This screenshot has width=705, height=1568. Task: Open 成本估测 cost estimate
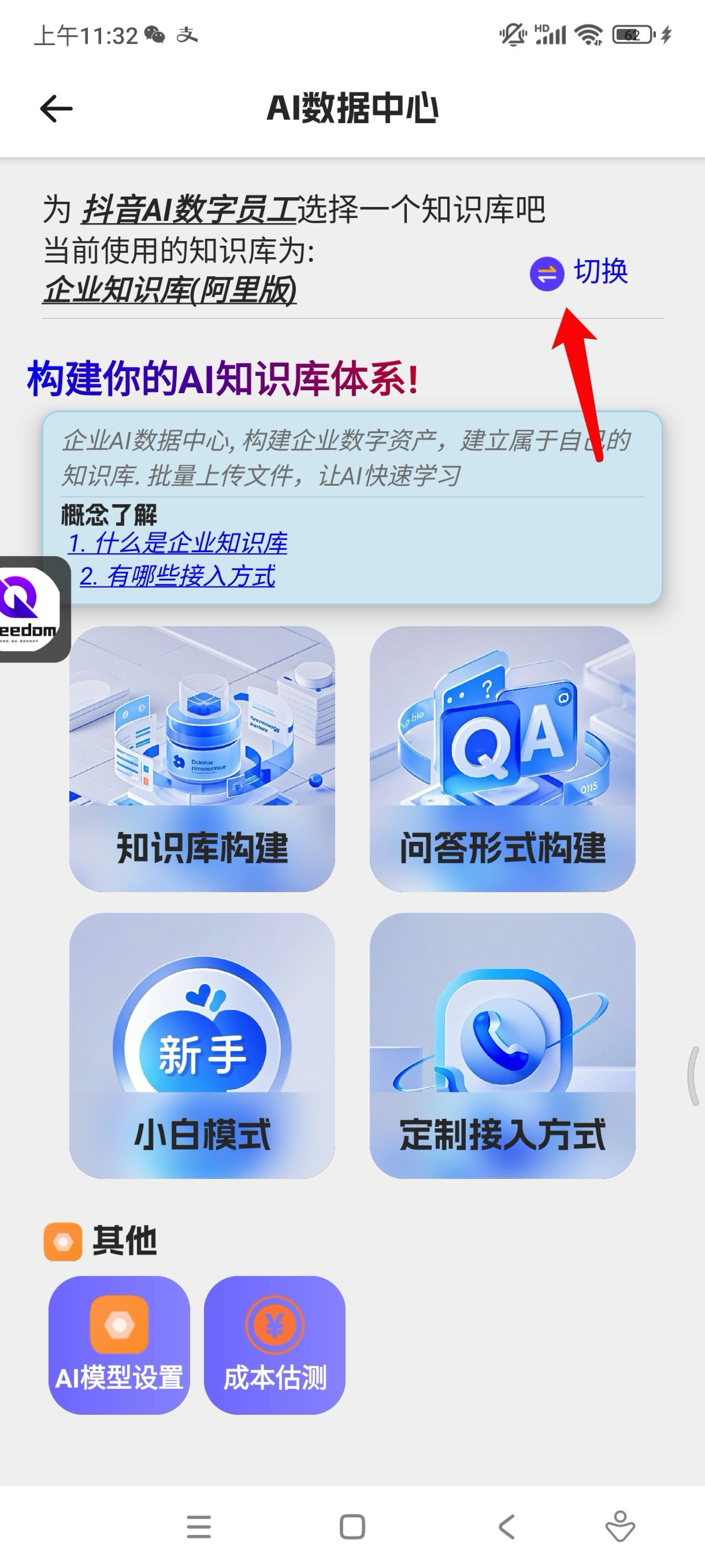point(274,1345)
